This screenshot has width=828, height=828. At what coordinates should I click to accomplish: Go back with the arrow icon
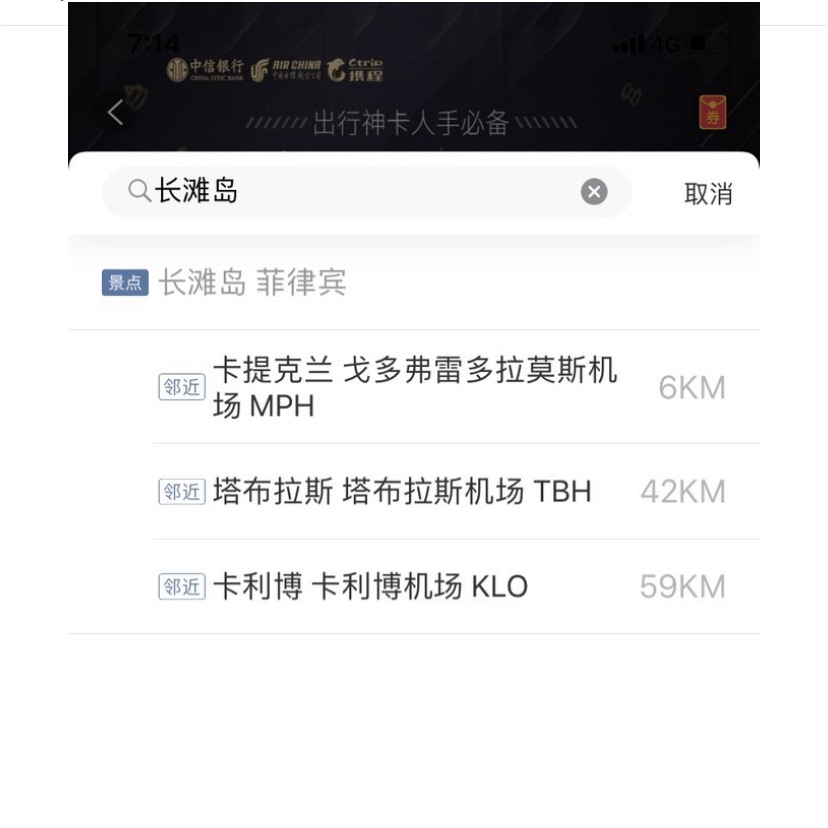coord(116,113)
